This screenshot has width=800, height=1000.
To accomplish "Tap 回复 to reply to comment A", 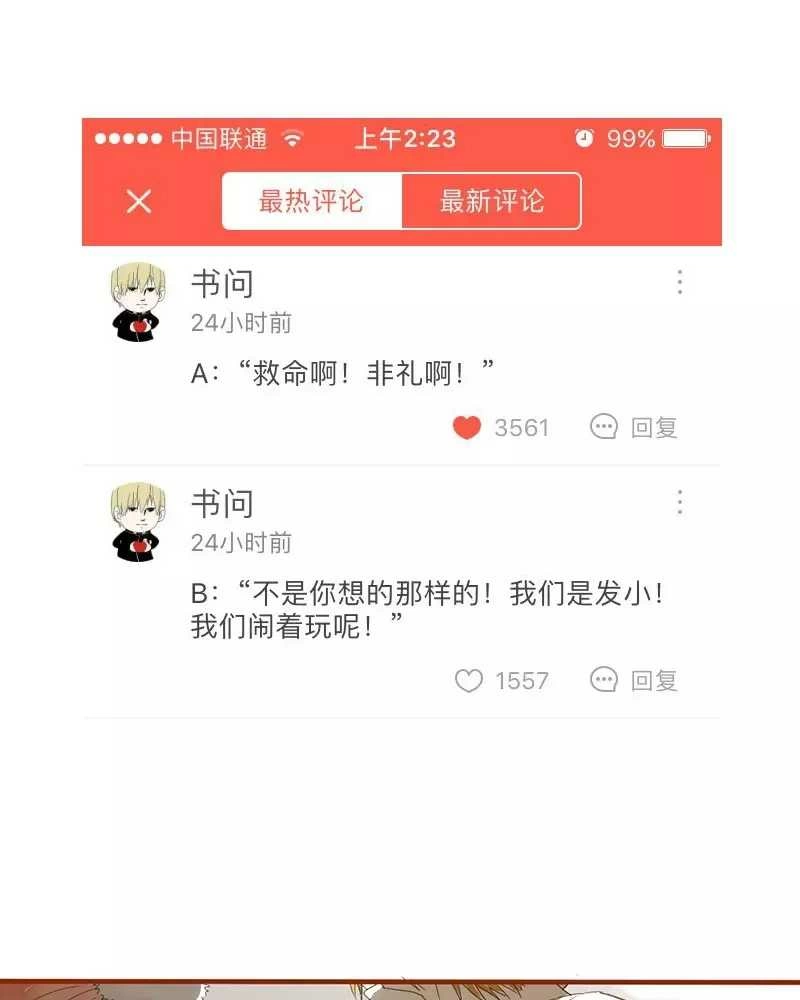I will (x=653, y=427).
